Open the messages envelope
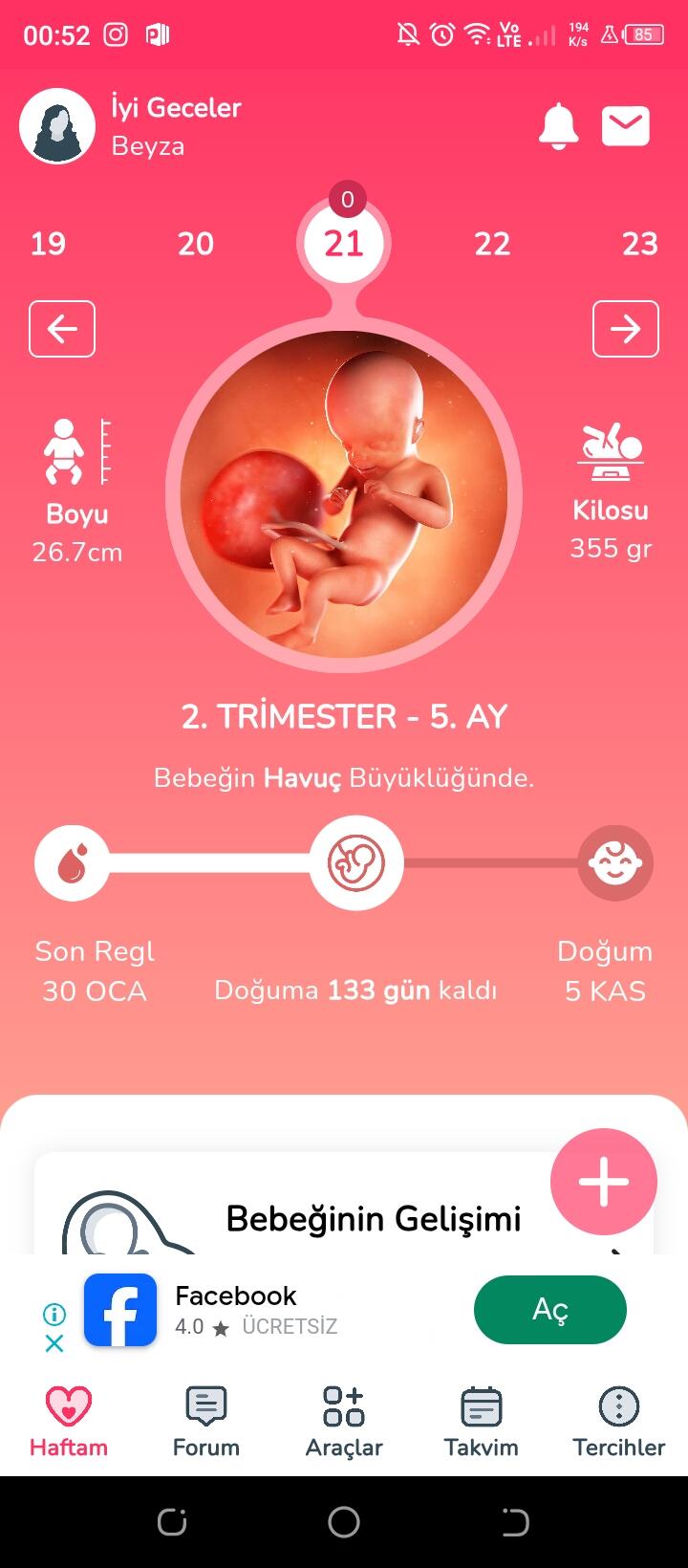Viewport: 688px width, 1568px height. pyautogui.click(x=626, y=127)
